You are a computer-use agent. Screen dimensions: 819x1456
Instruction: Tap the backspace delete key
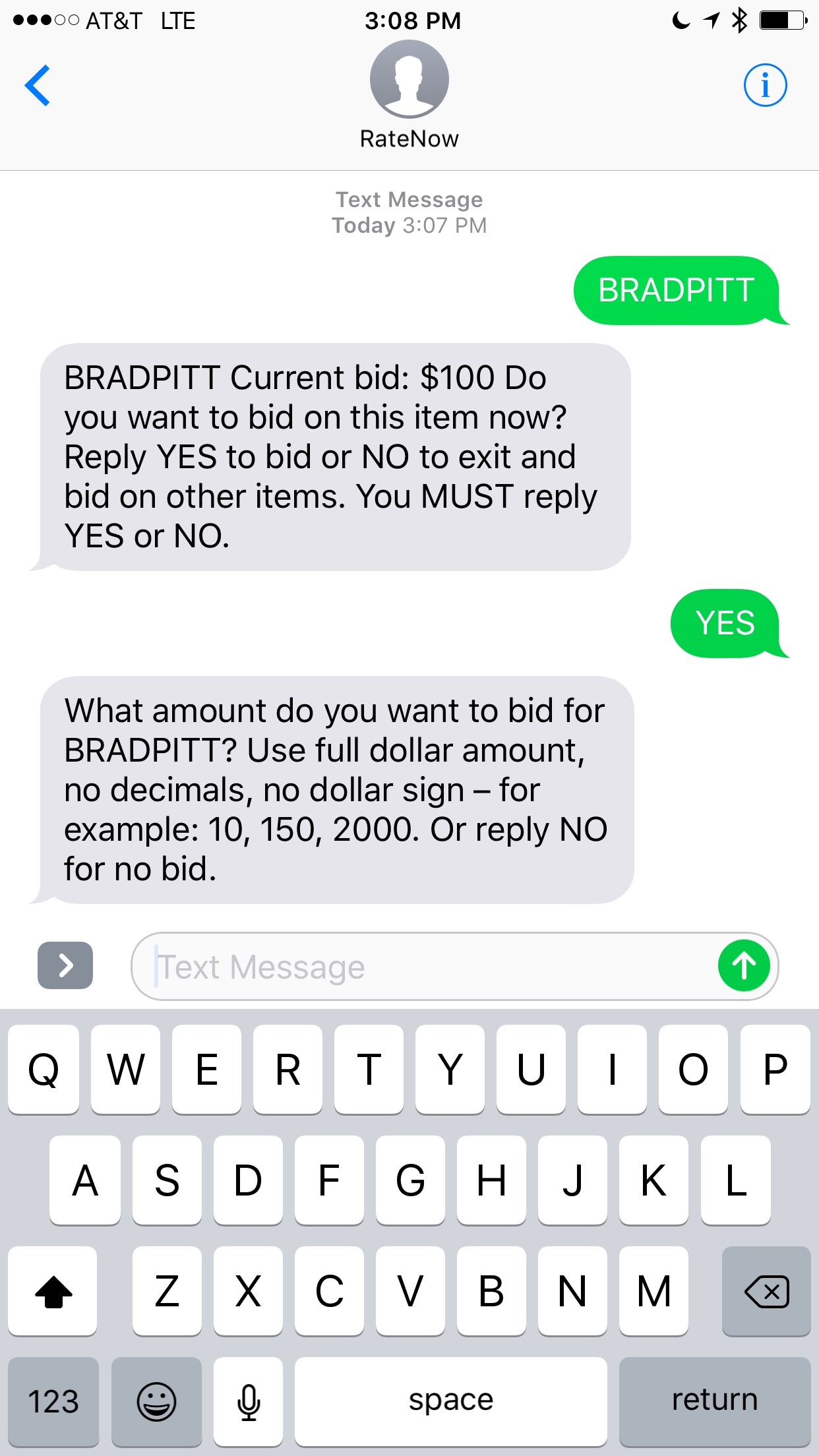click(x=766, y=1291)
